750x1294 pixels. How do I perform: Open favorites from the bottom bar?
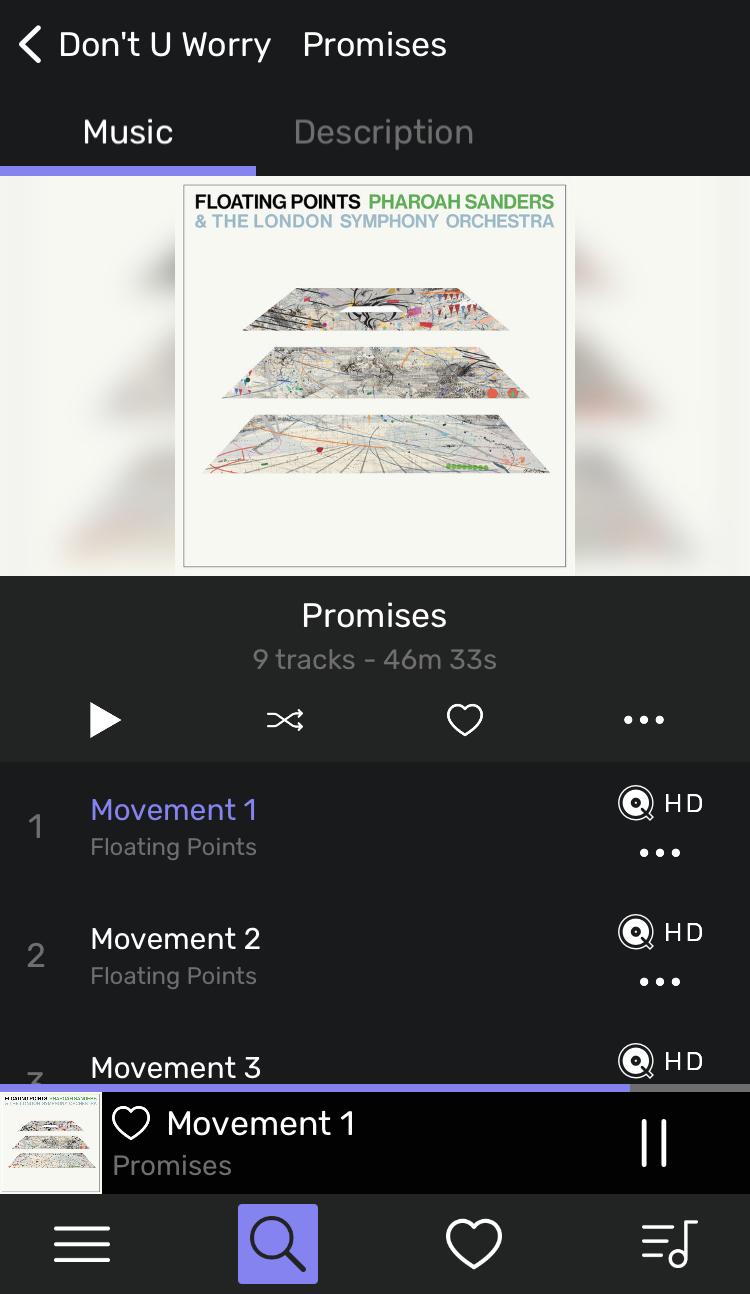coord(473,1244)
